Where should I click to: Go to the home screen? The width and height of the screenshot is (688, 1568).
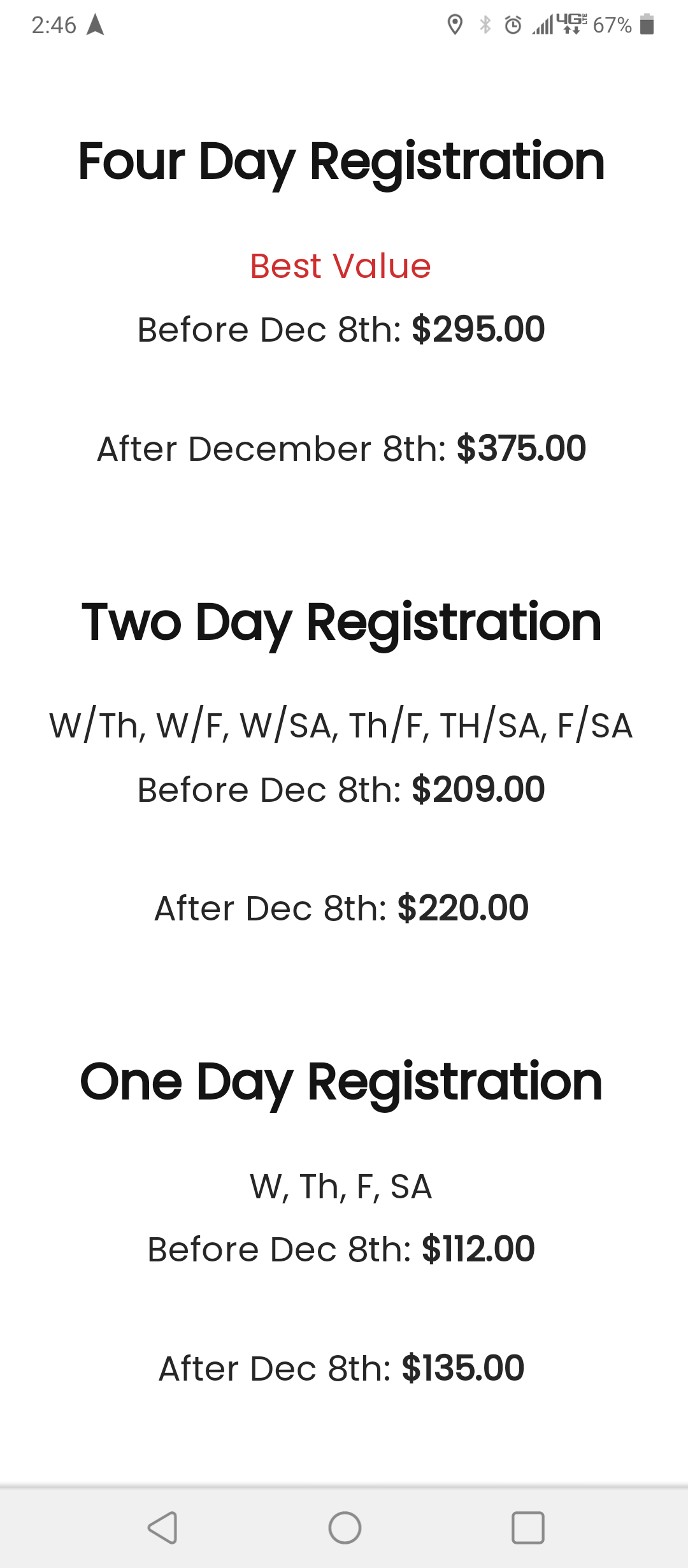tap(345, 1528)
